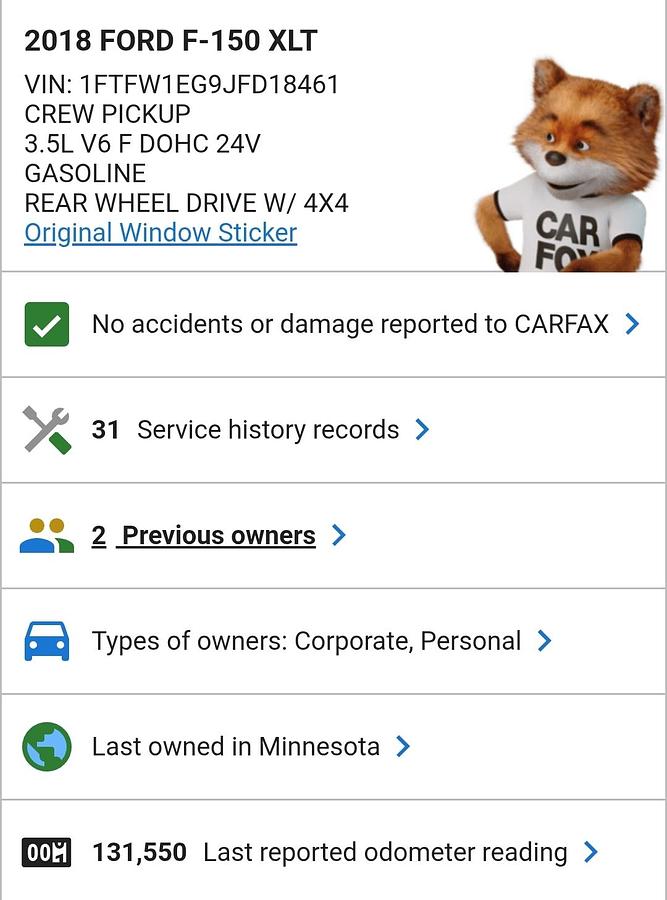
Task: Open the Original Window Sticker link
Action: click(160, 233)
